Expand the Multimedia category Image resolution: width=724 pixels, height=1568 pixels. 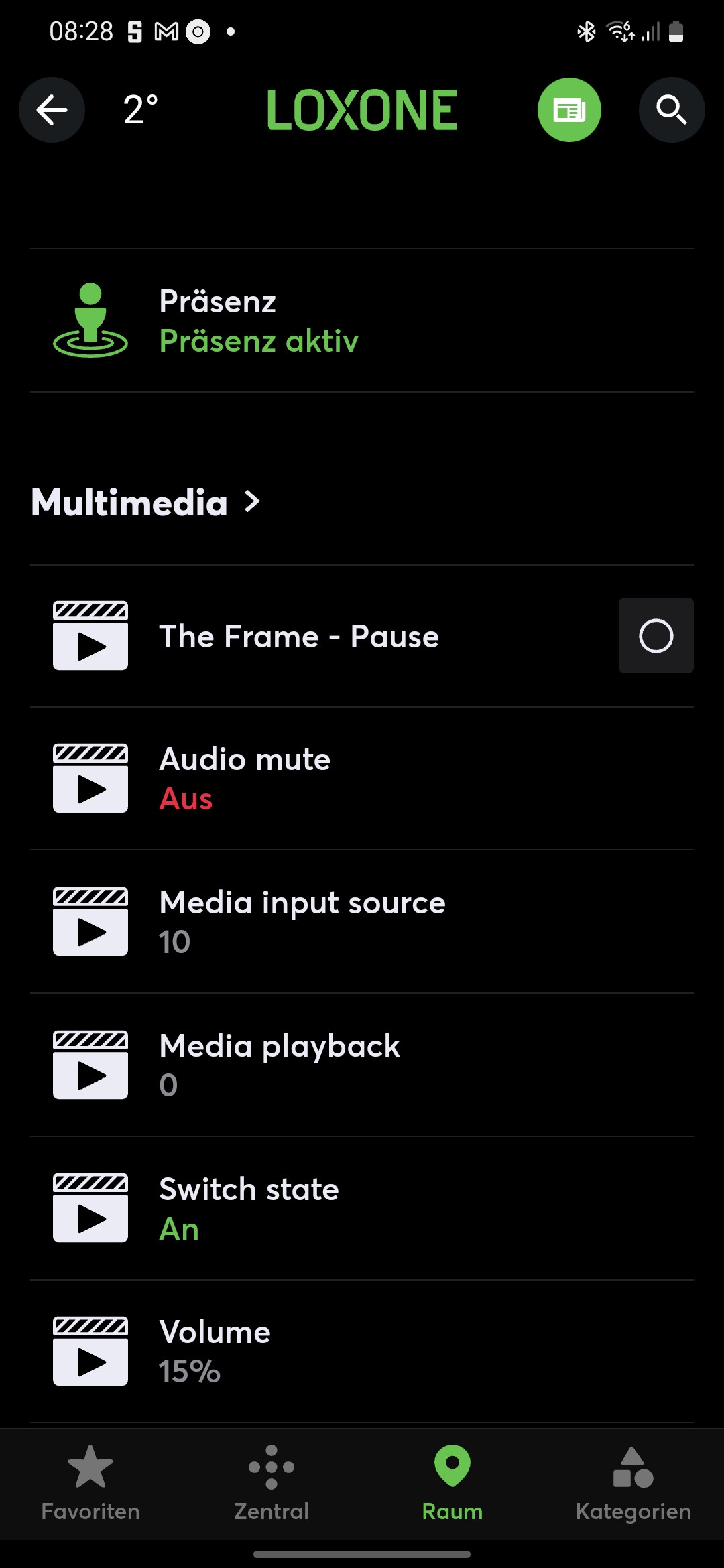[146, 503]
